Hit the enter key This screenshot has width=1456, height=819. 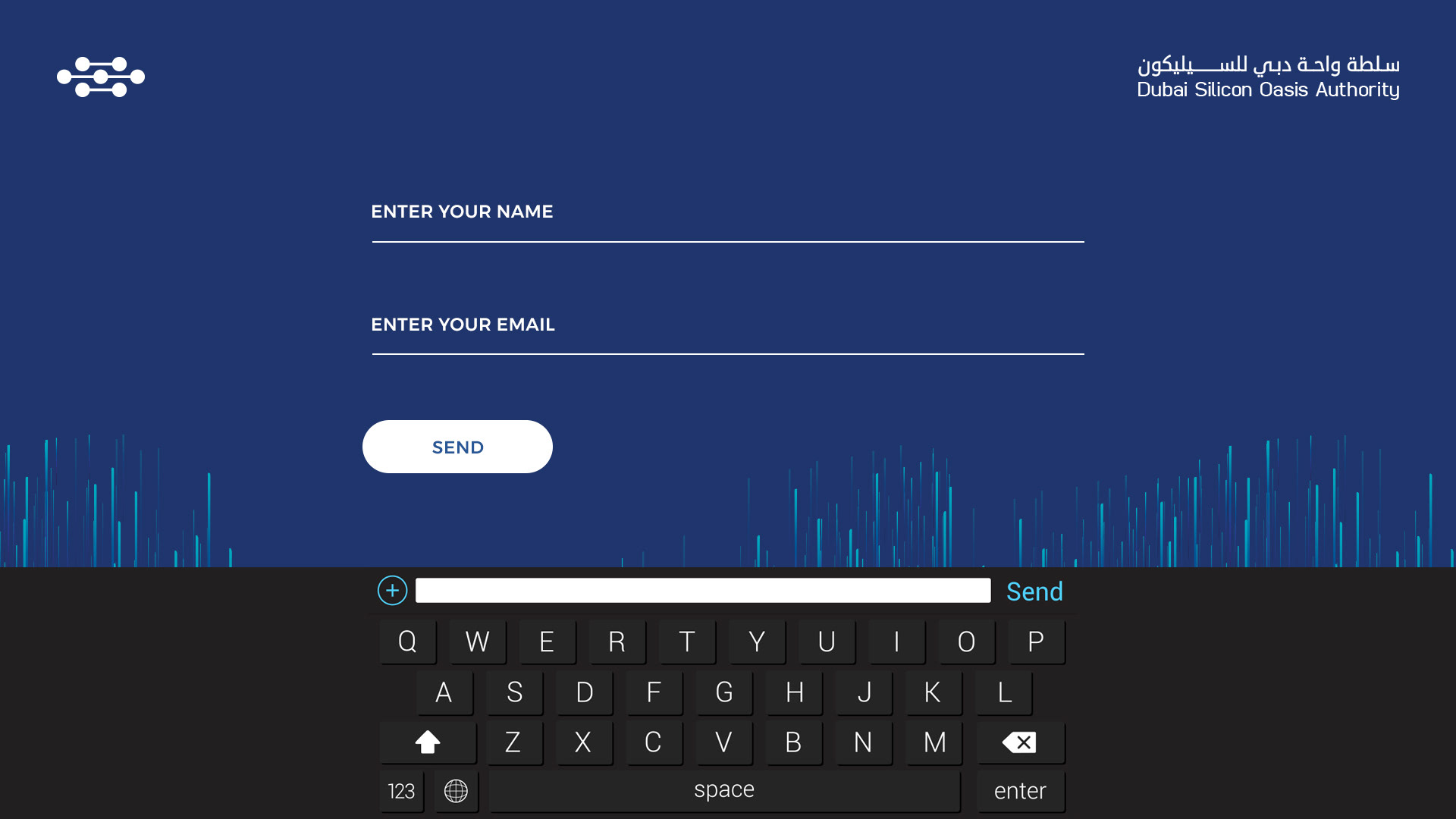[x=1021, y=791]
